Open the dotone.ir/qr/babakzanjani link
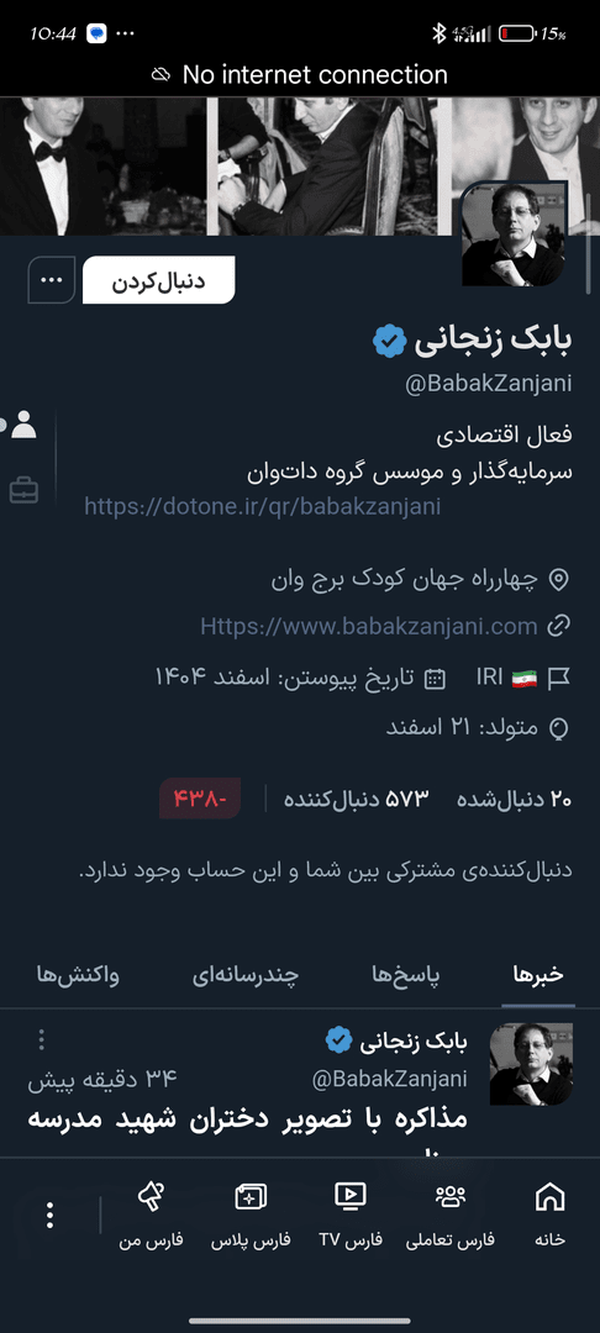The image size is (600, 1333). point(262,507)
